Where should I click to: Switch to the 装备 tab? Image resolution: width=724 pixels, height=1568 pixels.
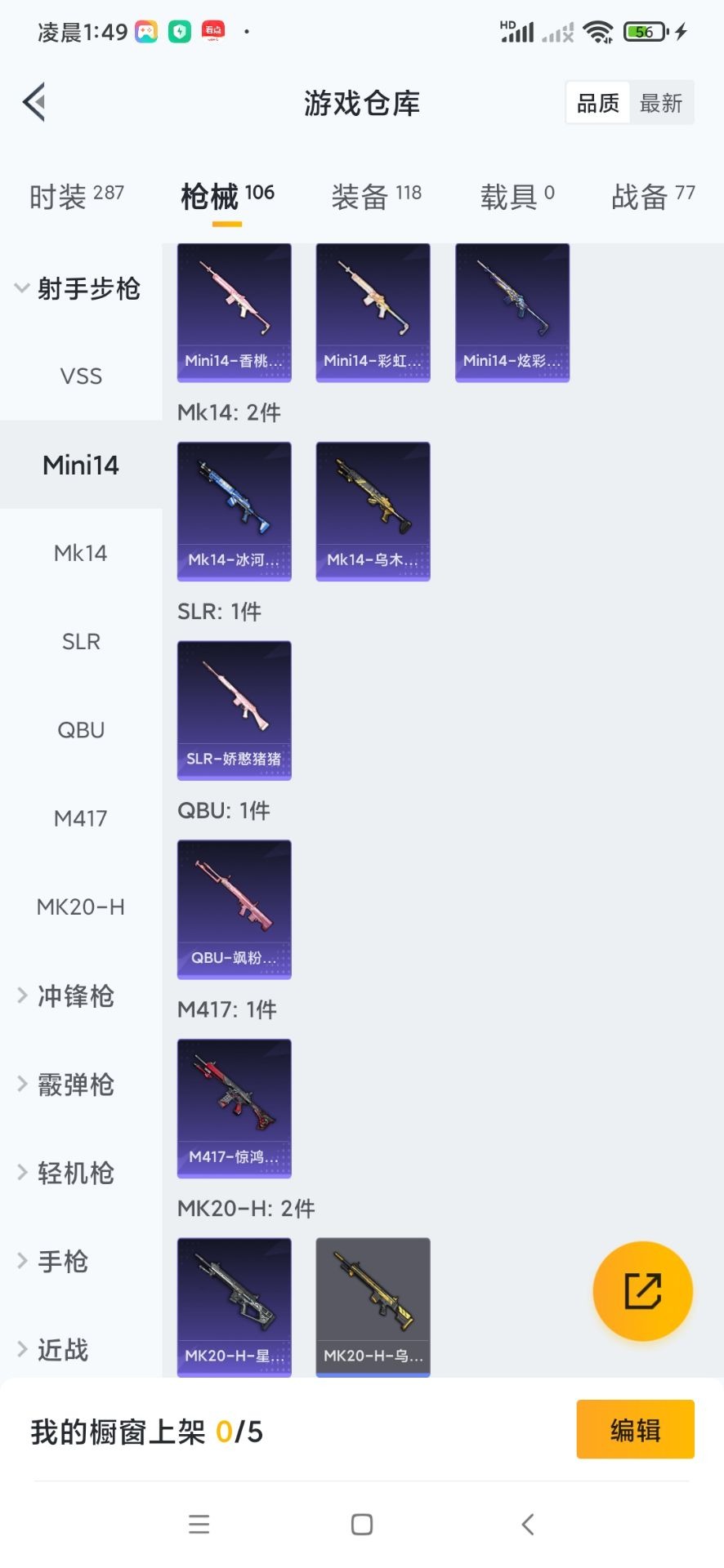pyautogui.click(x=376, y=196)
